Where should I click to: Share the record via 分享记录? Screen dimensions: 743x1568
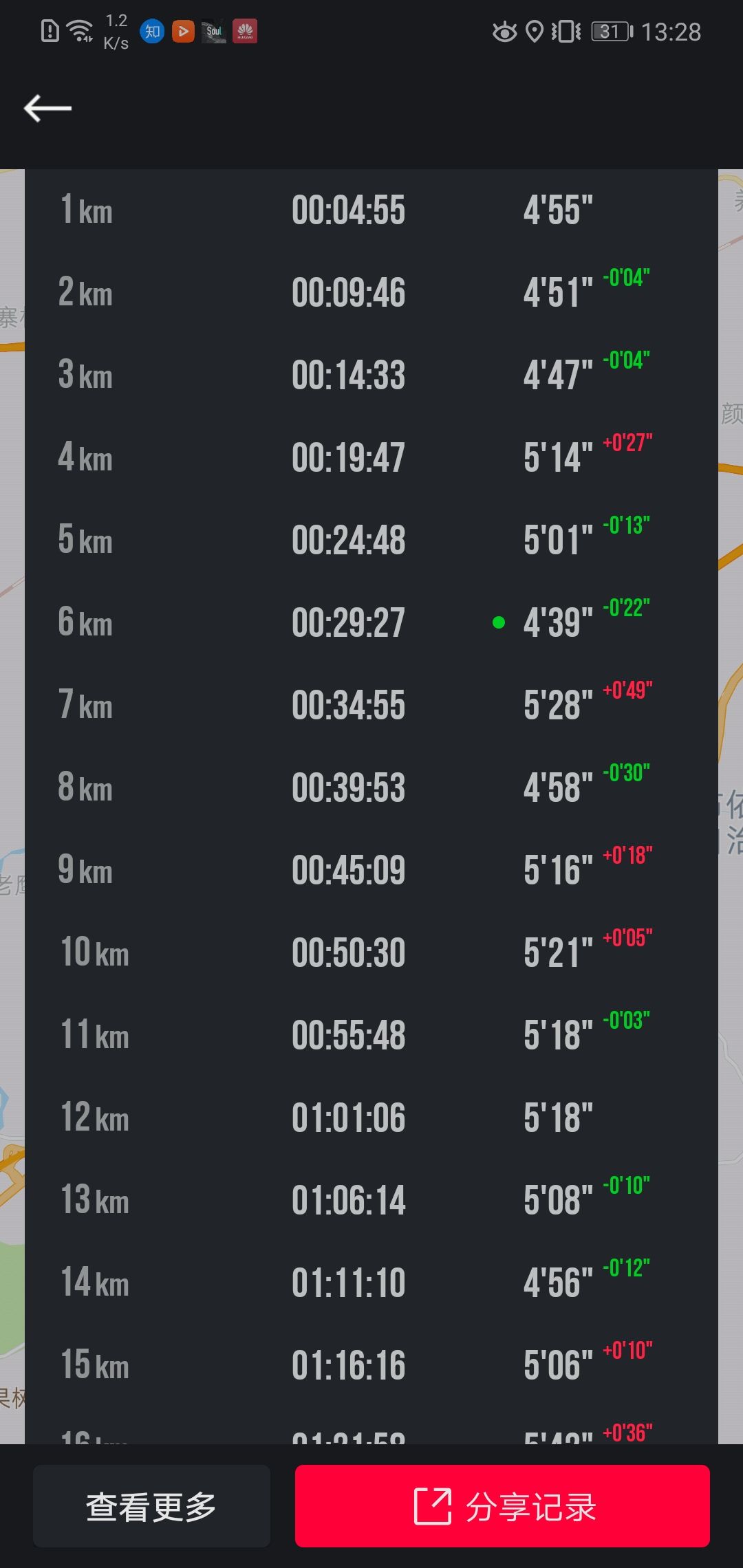point(502,1506)
